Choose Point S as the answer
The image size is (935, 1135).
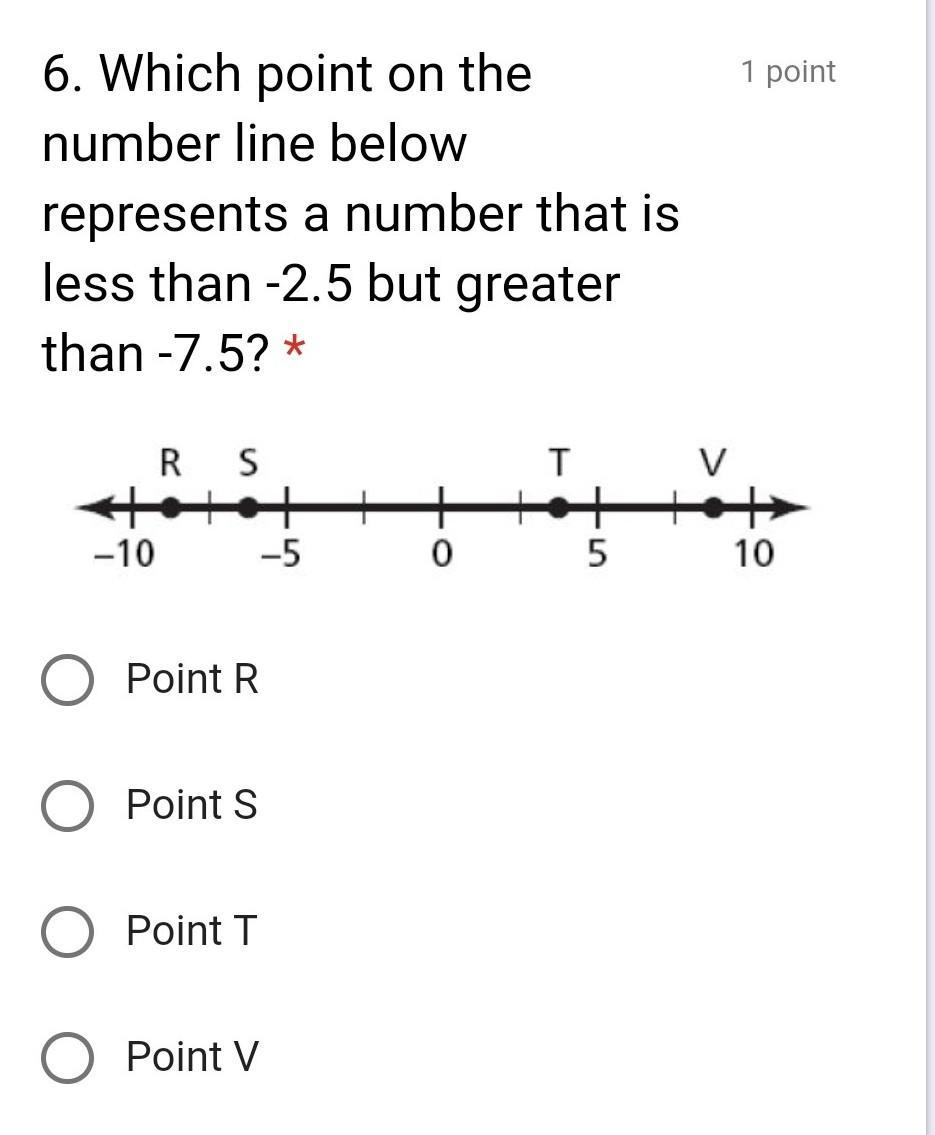[x=68, y=806]
